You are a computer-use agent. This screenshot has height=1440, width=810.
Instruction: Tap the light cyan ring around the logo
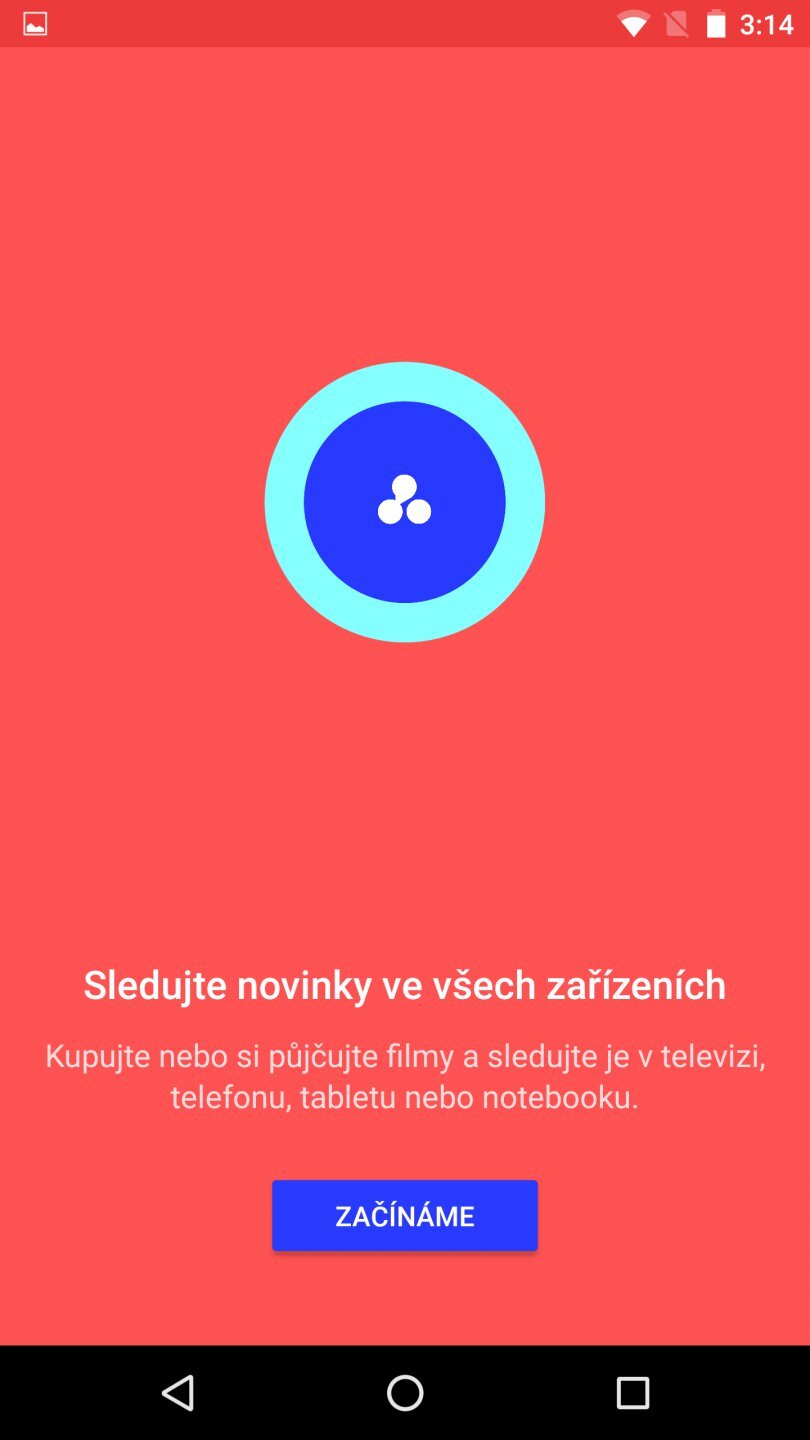405,380
